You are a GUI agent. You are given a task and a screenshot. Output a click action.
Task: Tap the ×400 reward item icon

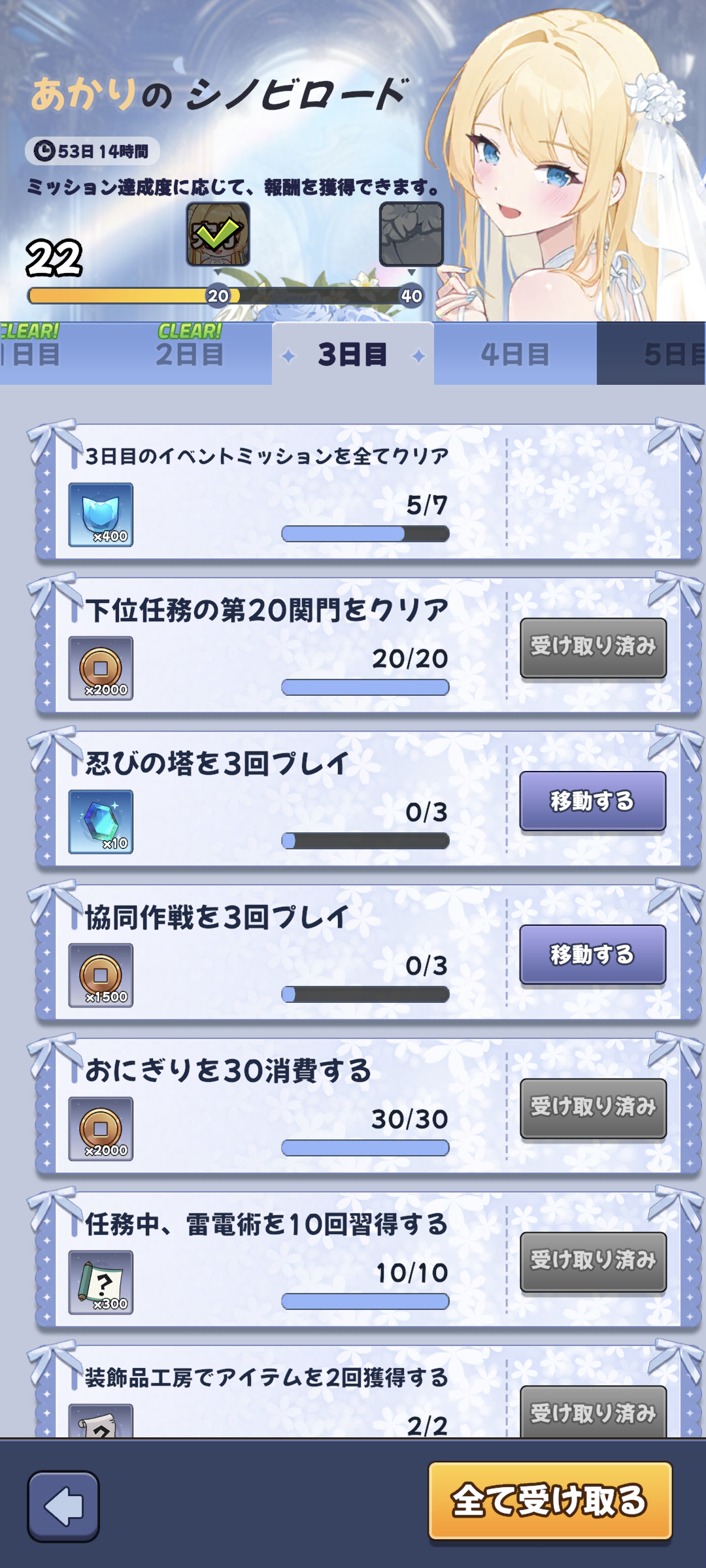coord(101,515)
